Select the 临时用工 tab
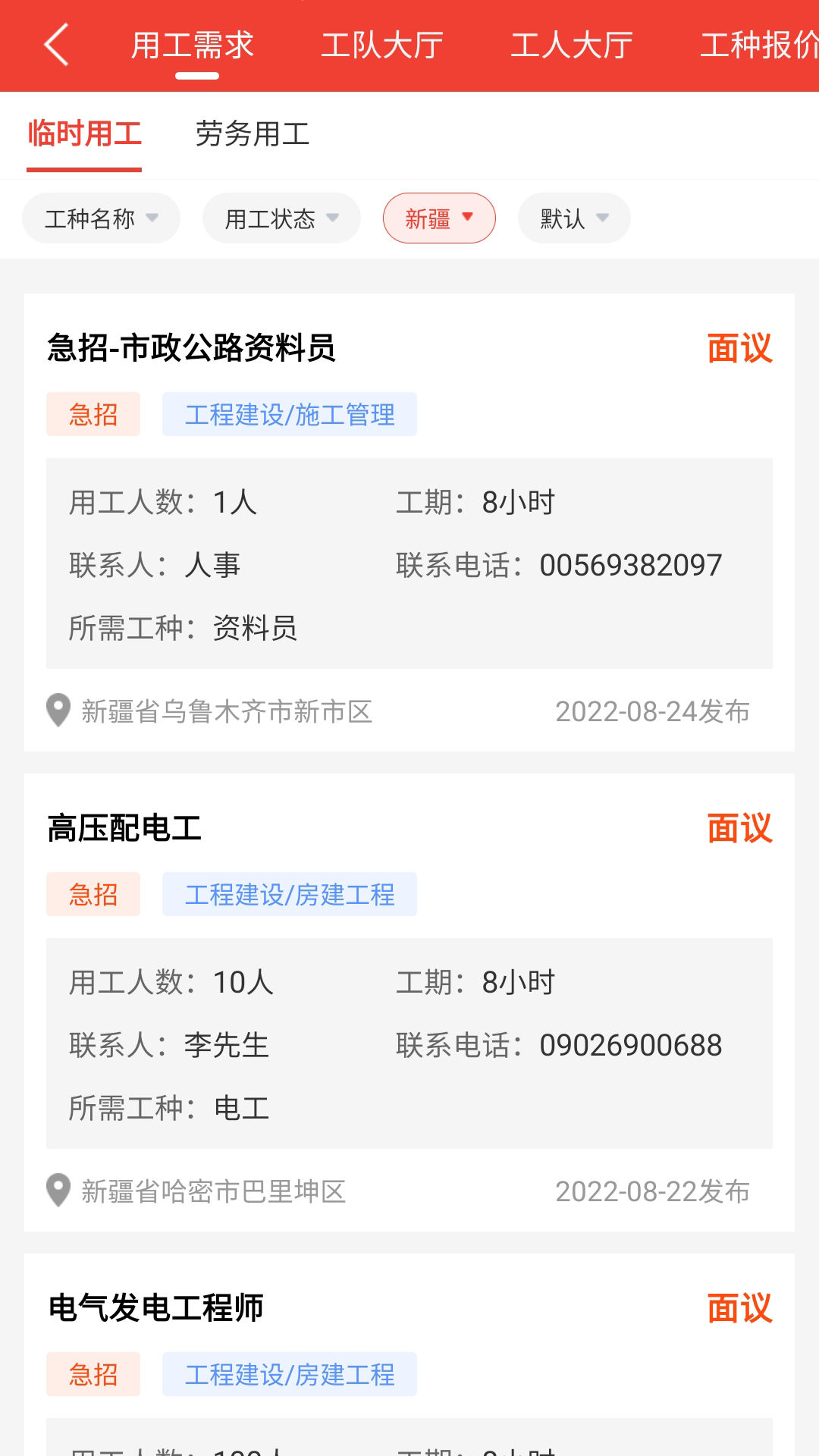Image resolution: width=819 pixels, height=1456 pixels. pos(84,134)
